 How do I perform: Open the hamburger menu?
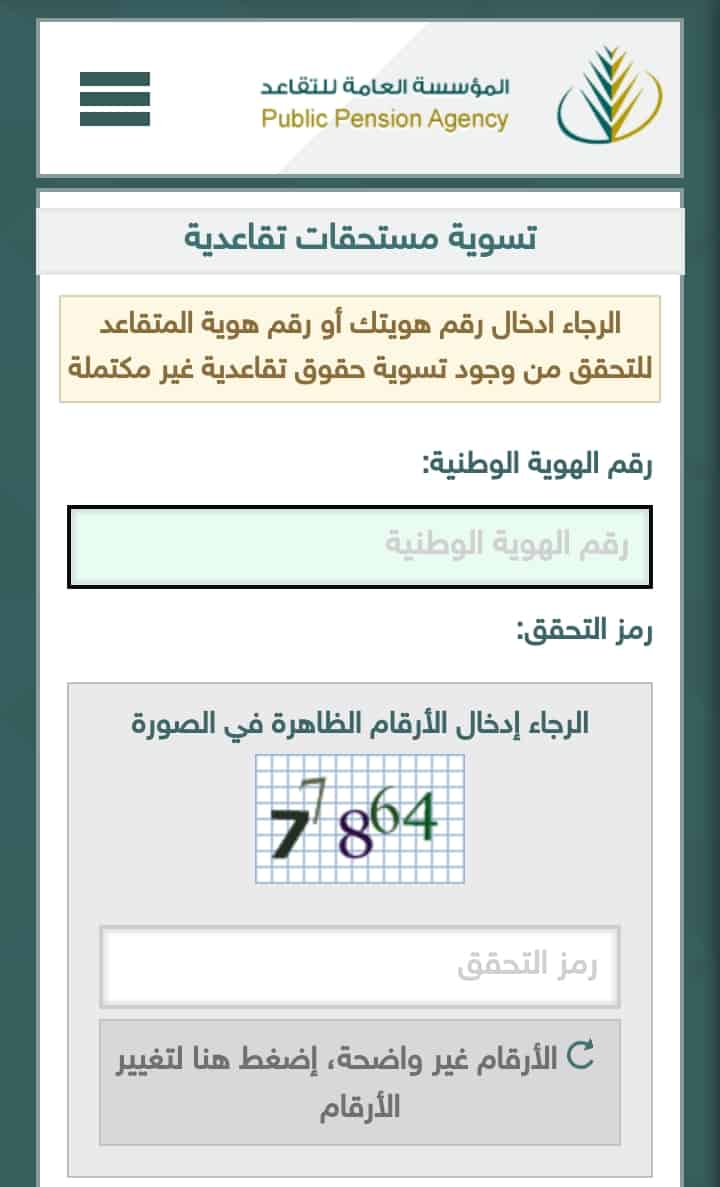115,98
